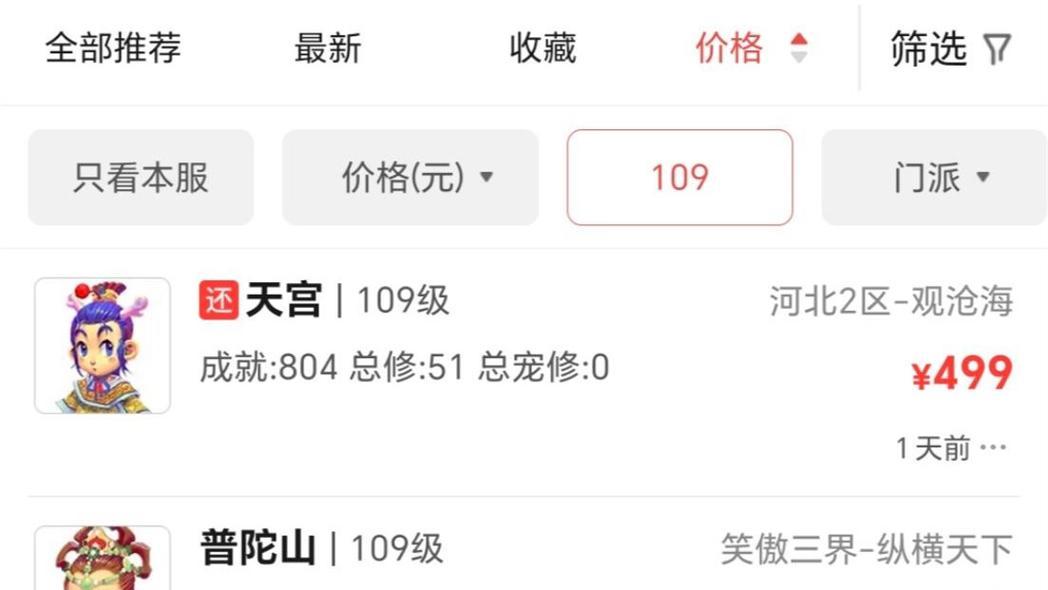This screenshot has height=590, width=1048.
Task: Switch to the 全部推荐 tab
Action: click(113, 48)
